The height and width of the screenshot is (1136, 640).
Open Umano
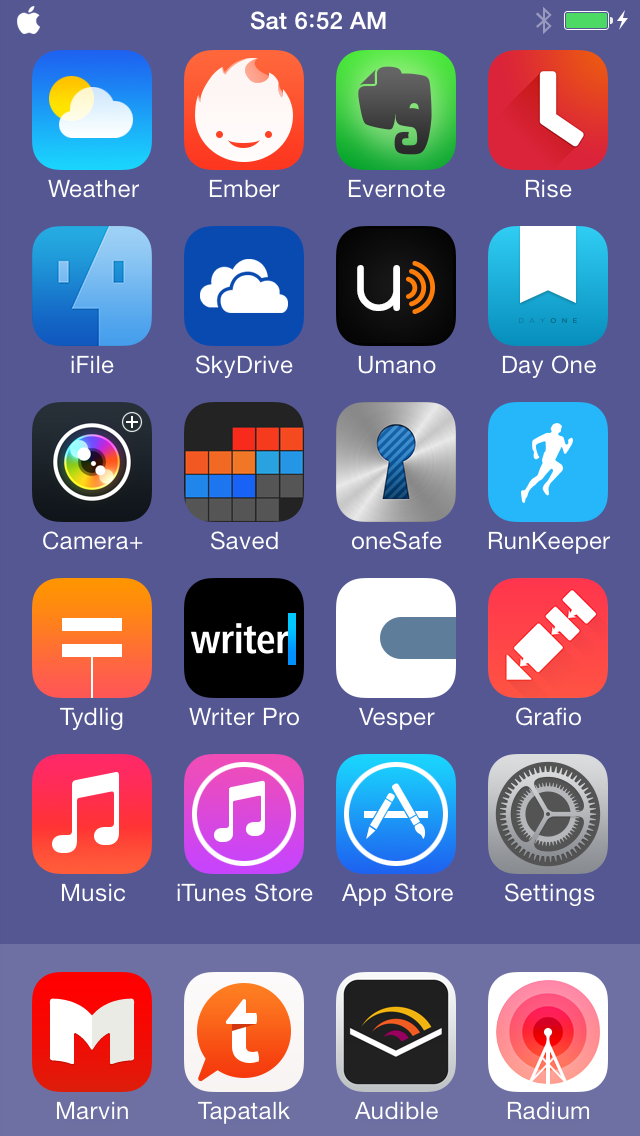[x=396, y=286]
